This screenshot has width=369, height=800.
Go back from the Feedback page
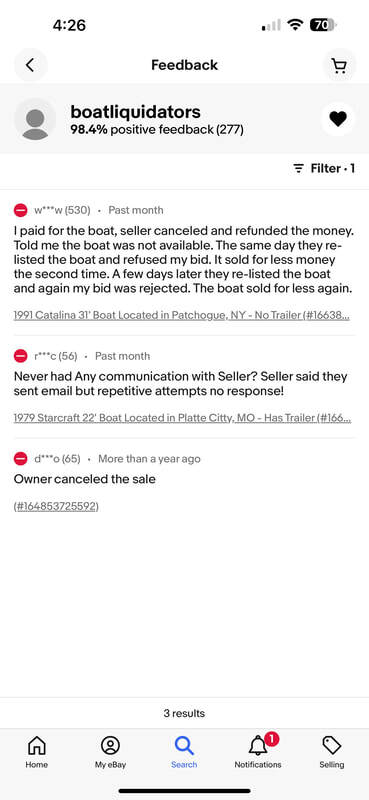[x=31, y=65]
